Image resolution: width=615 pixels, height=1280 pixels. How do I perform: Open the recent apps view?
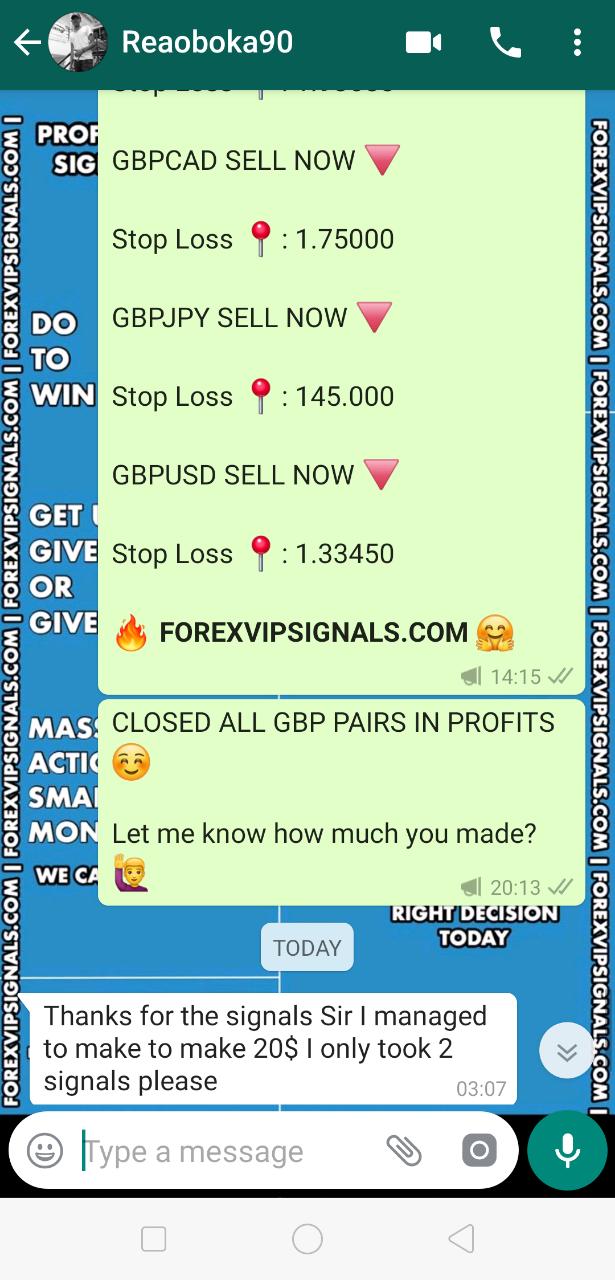[154, 1240]
